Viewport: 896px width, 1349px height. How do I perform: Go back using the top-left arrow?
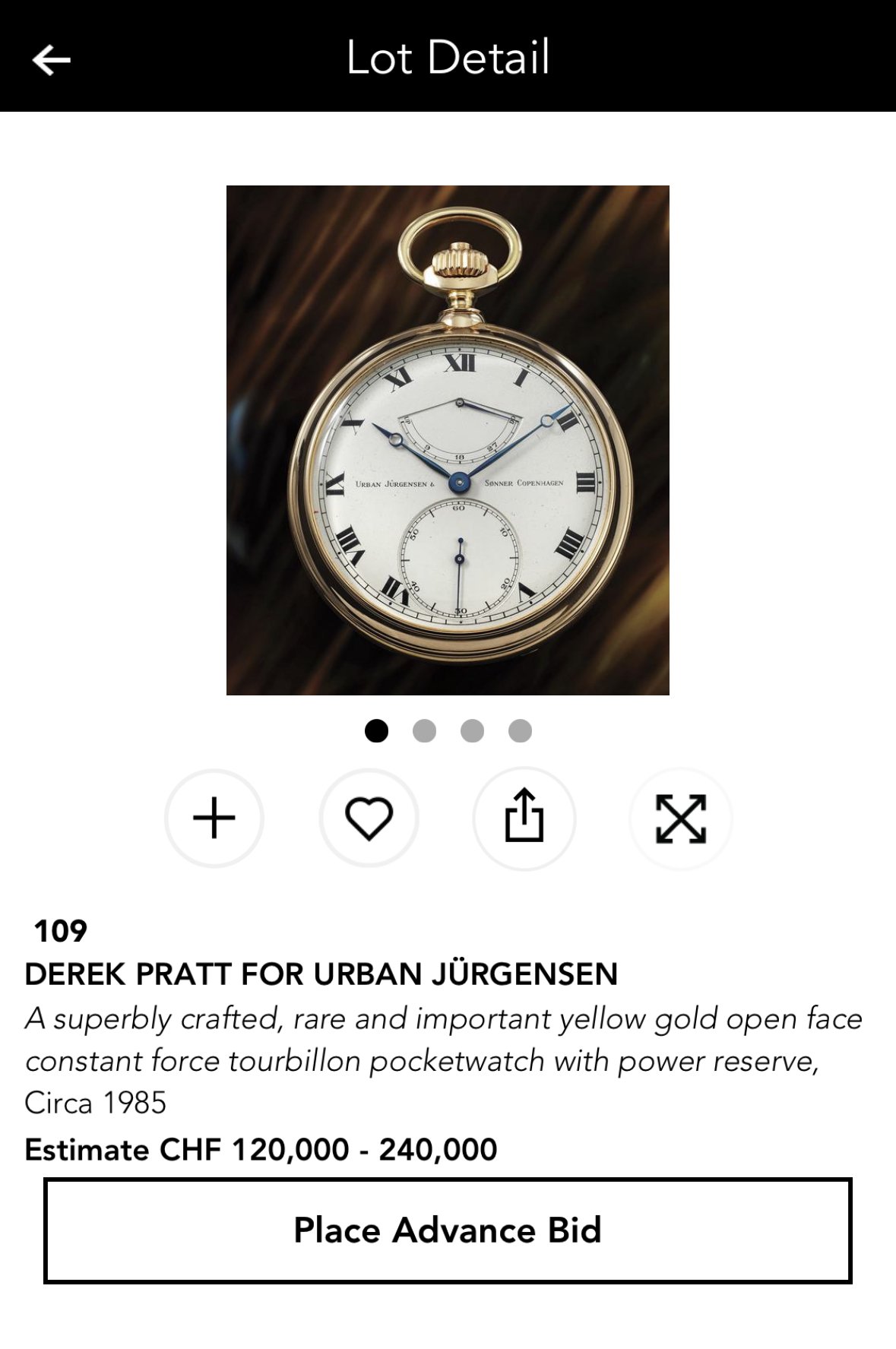pos(52,59)
